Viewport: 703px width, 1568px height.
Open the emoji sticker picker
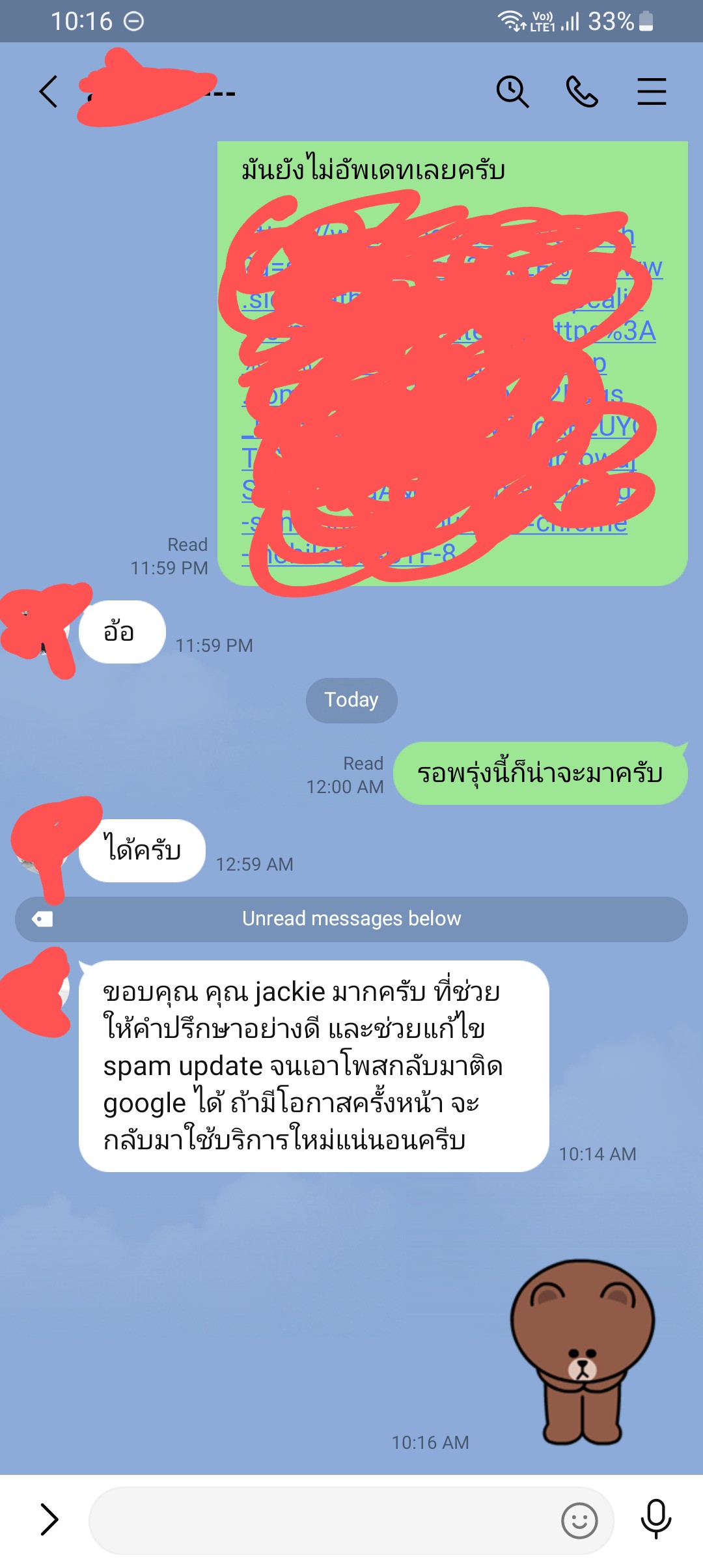[579, 1521]
